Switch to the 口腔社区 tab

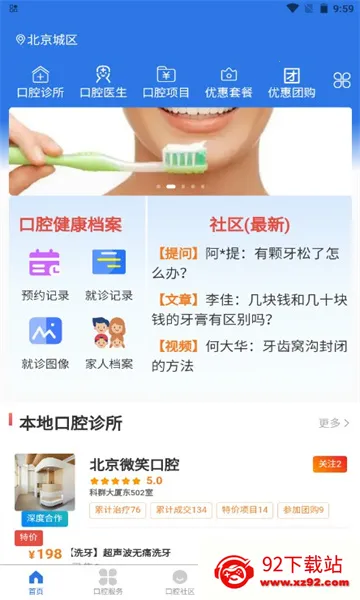[x=180, y=582]
